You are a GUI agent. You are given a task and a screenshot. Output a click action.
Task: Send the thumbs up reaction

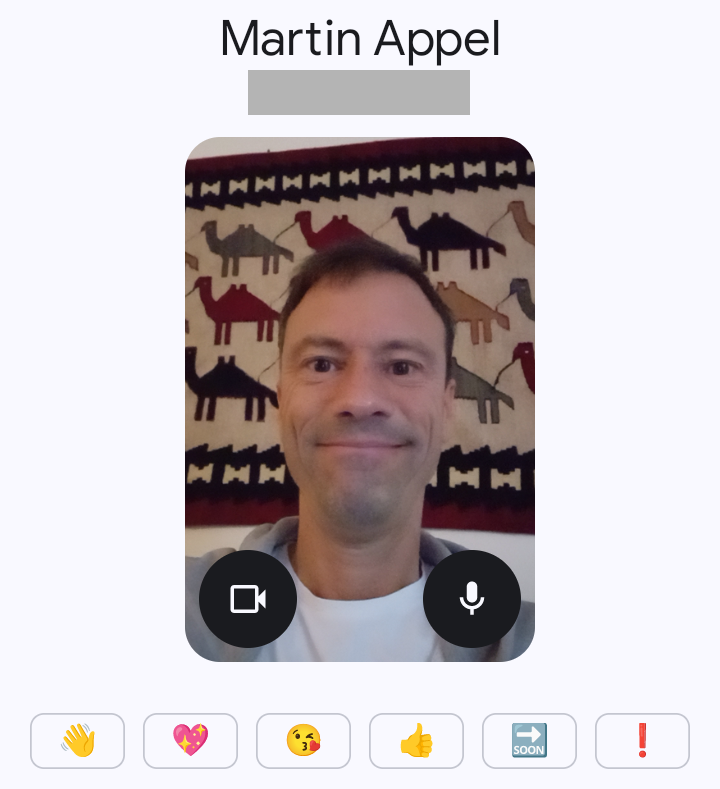tap(416, 741)
